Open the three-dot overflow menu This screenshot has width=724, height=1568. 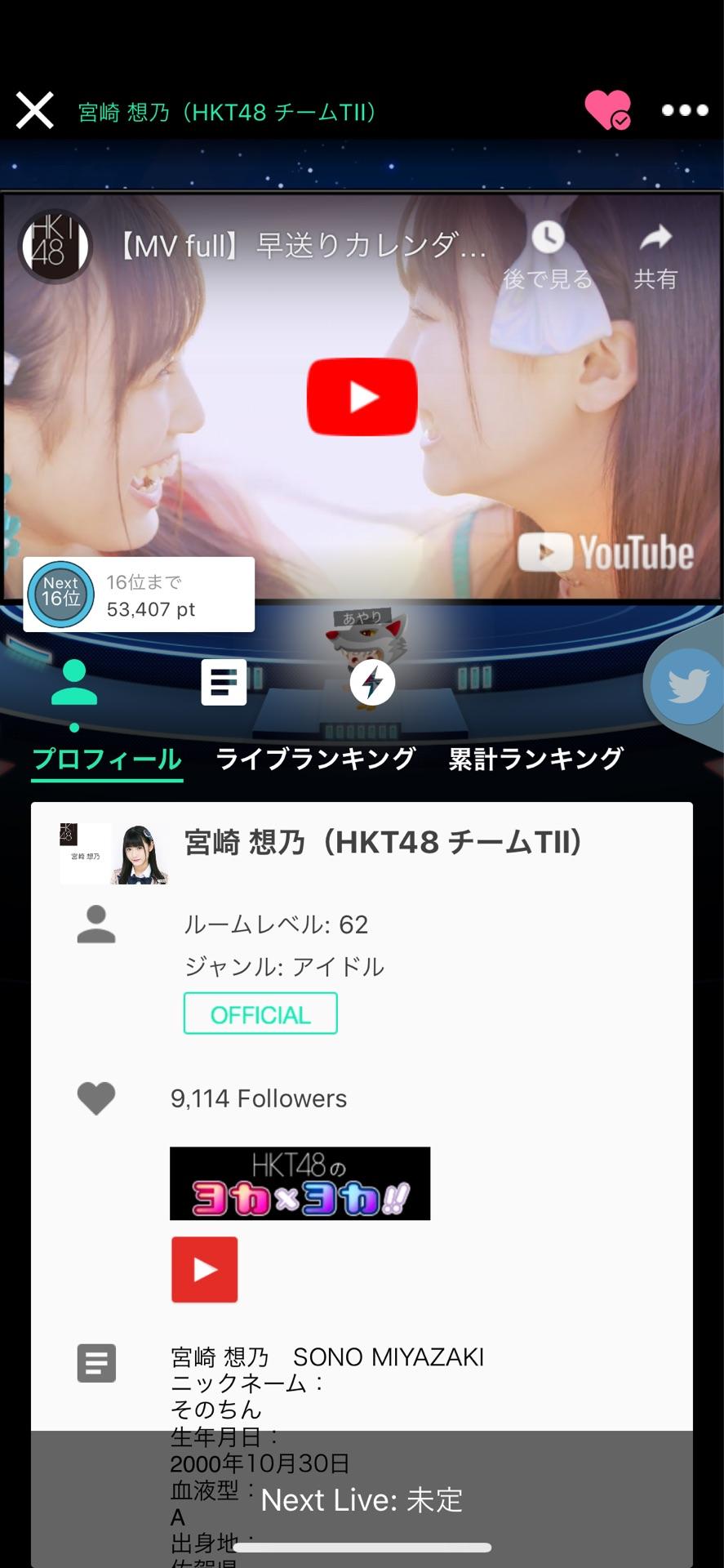[684, 110]
